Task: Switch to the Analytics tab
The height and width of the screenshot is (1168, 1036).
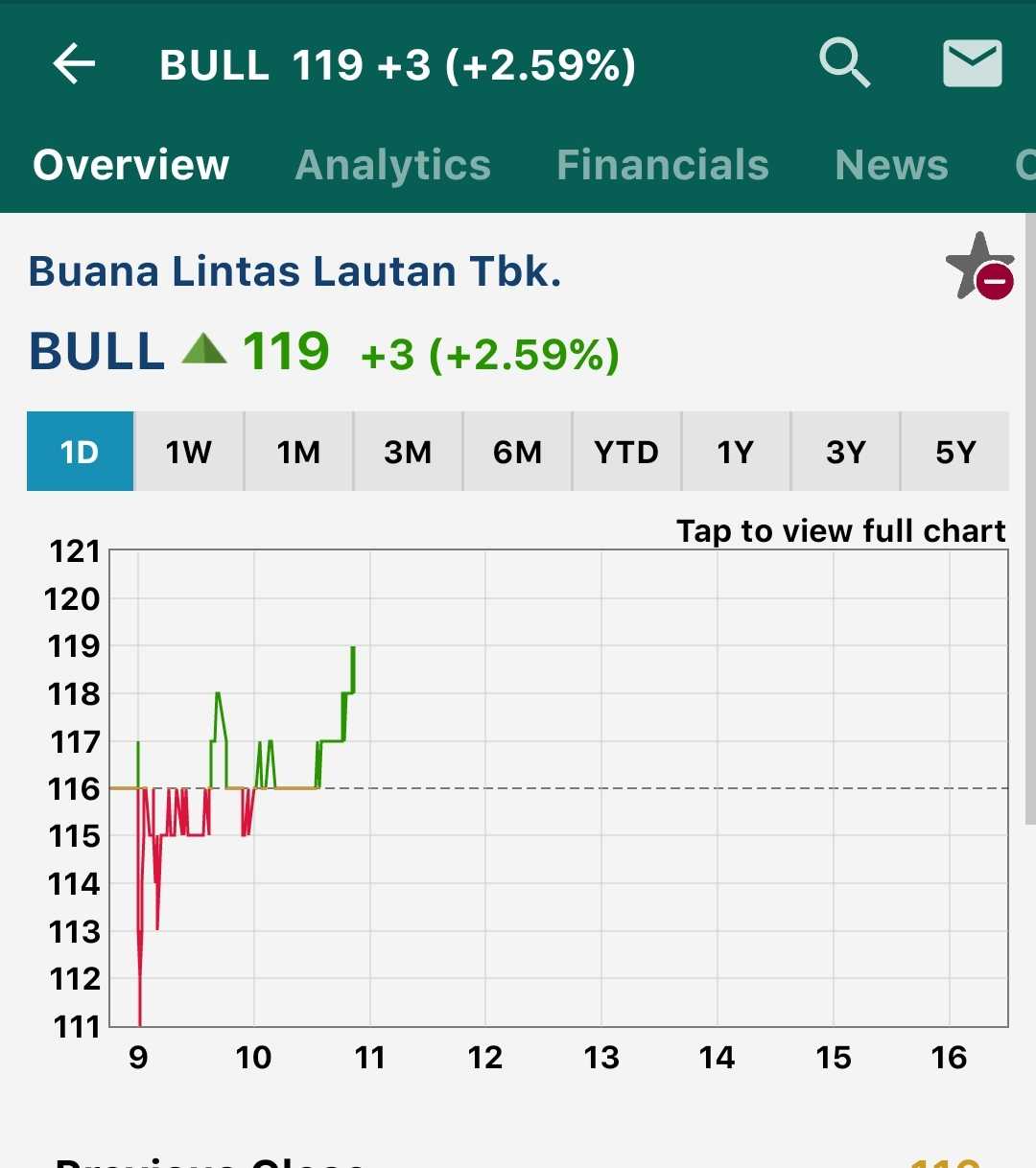Action: point(392,165)
